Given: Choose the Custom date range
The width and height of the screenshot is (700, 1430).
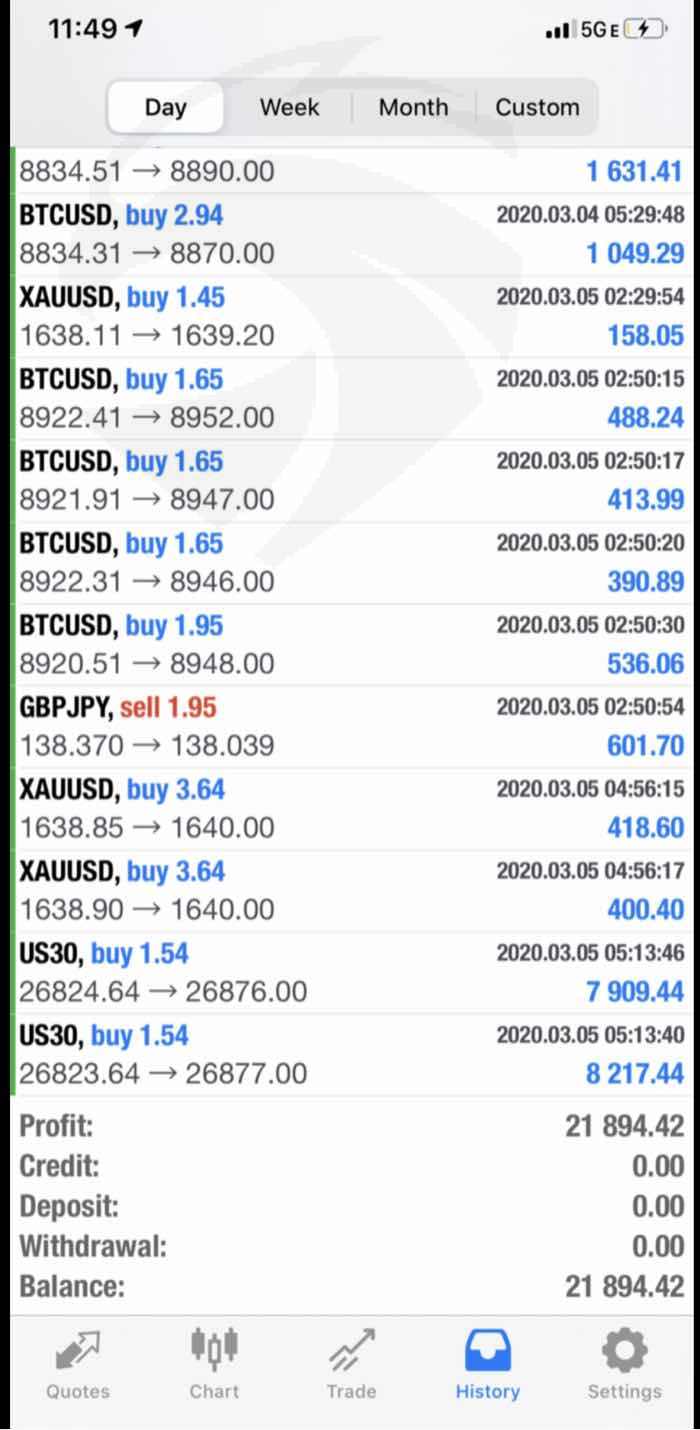Looking at the screenshot, I should (537, 107).
